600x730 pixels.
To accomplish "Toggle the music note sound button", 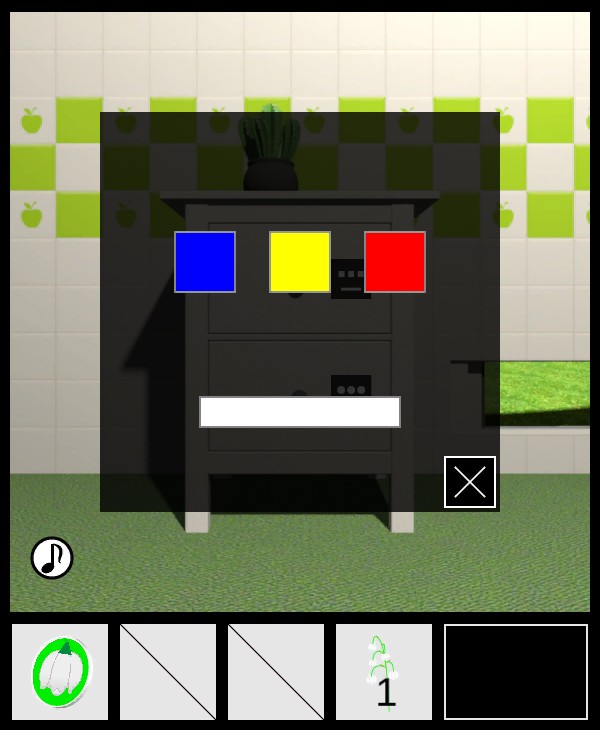I will [52, 558].
